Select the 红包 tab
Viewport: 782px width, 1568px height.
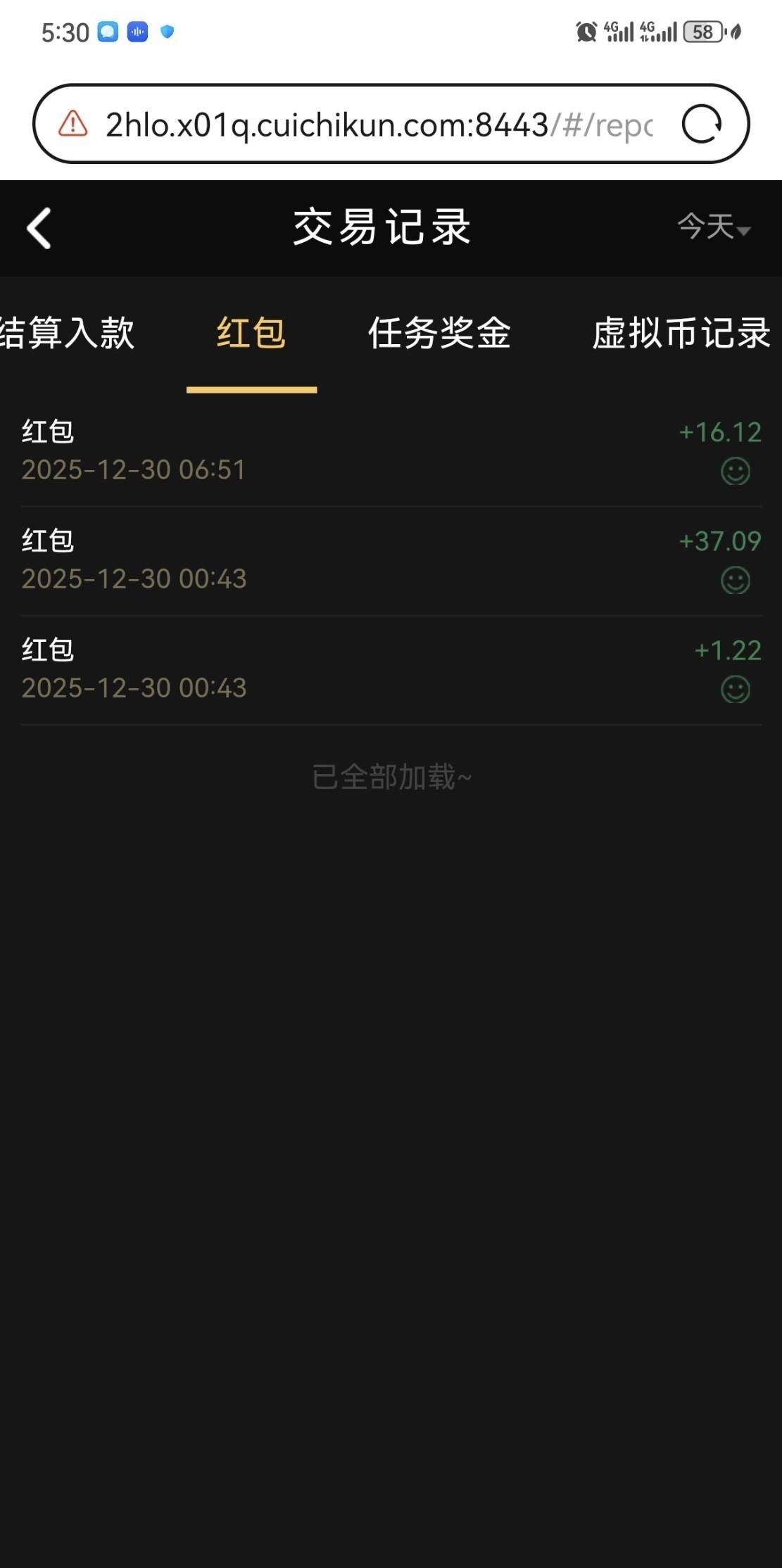[x=251, y=333]
